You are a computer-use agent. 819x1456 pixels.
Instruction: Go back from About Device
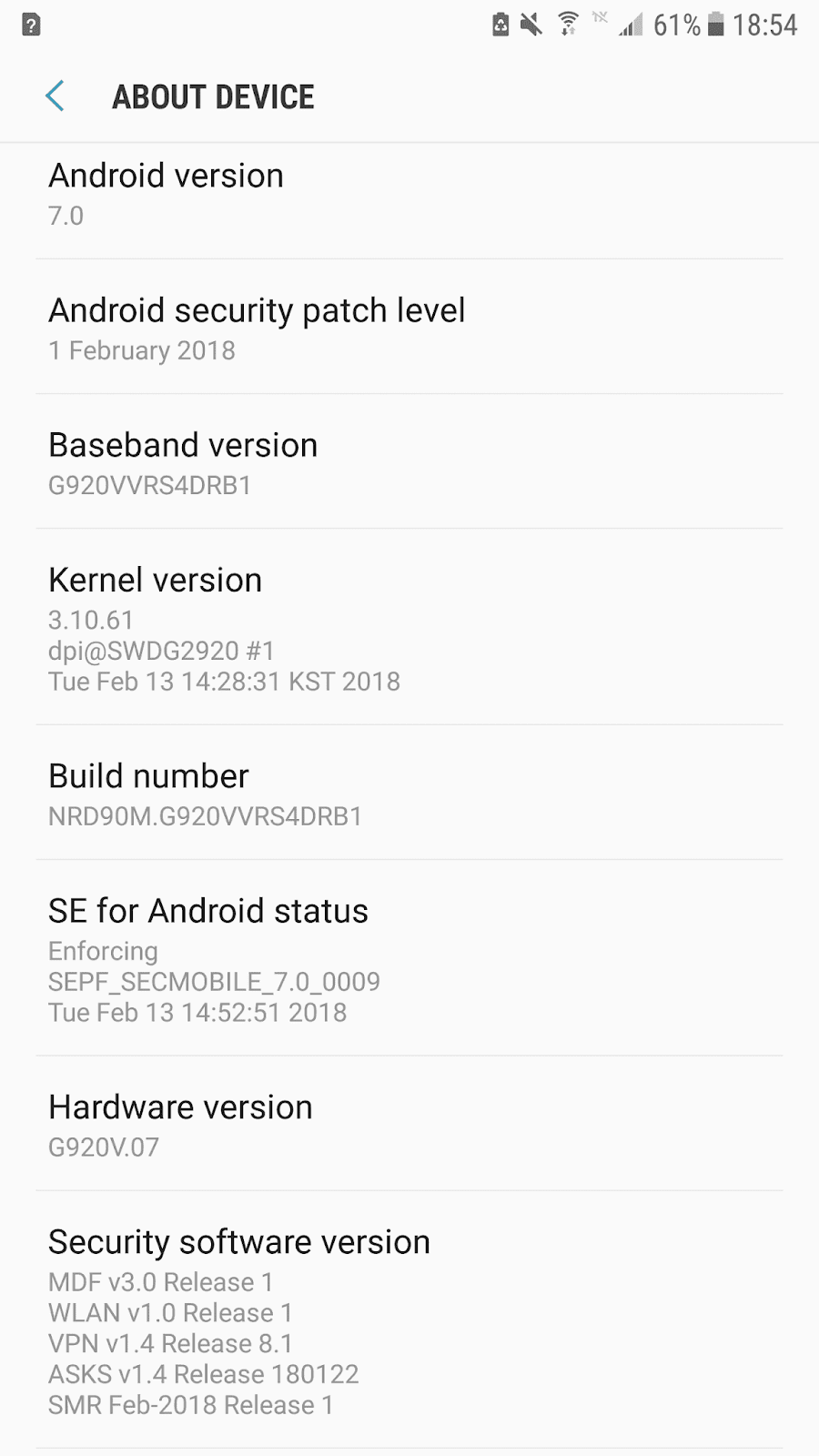coord(56,96)
